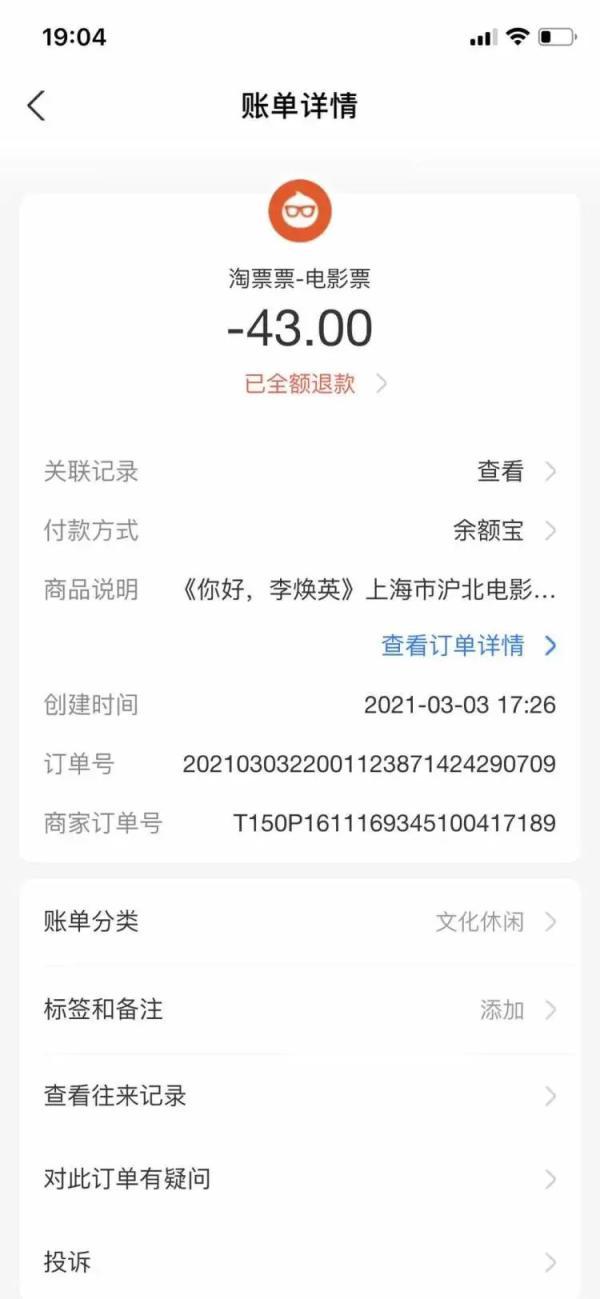View 关联记录 related records
This screenshot has height=1299, width=600.
point(515,471)
